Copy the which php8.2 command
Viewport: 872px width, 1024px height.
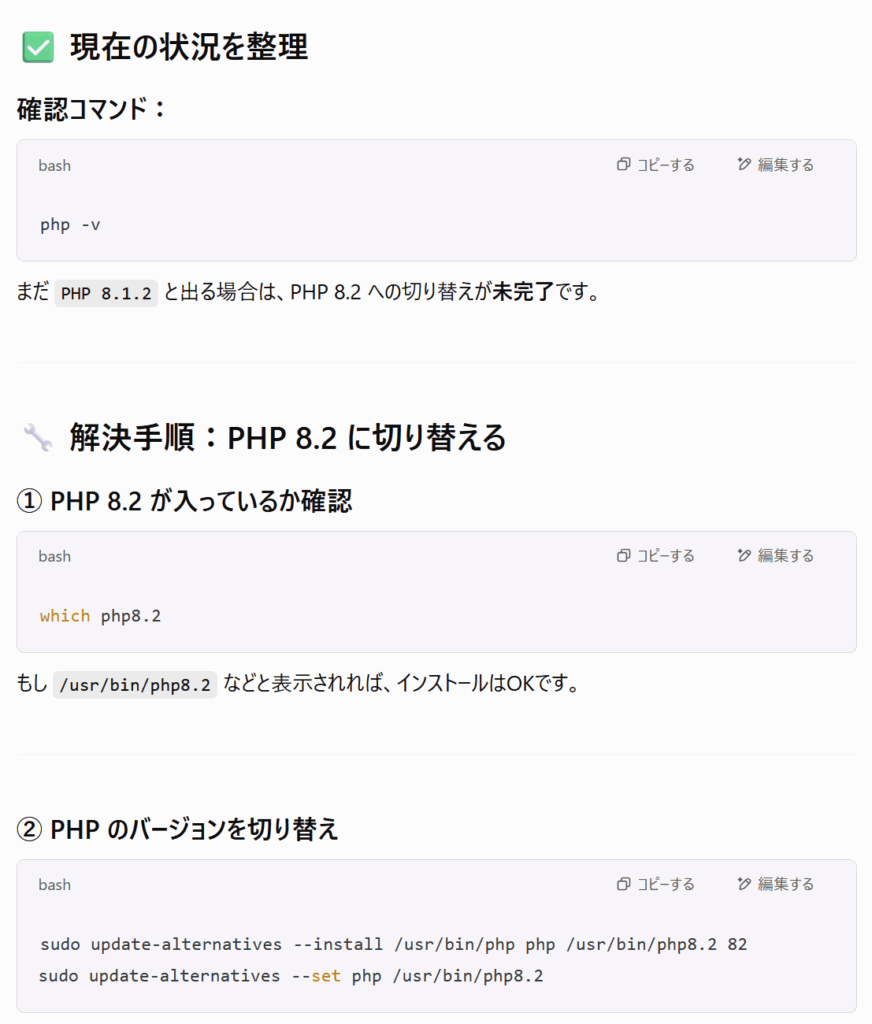[x=656, y=556]
